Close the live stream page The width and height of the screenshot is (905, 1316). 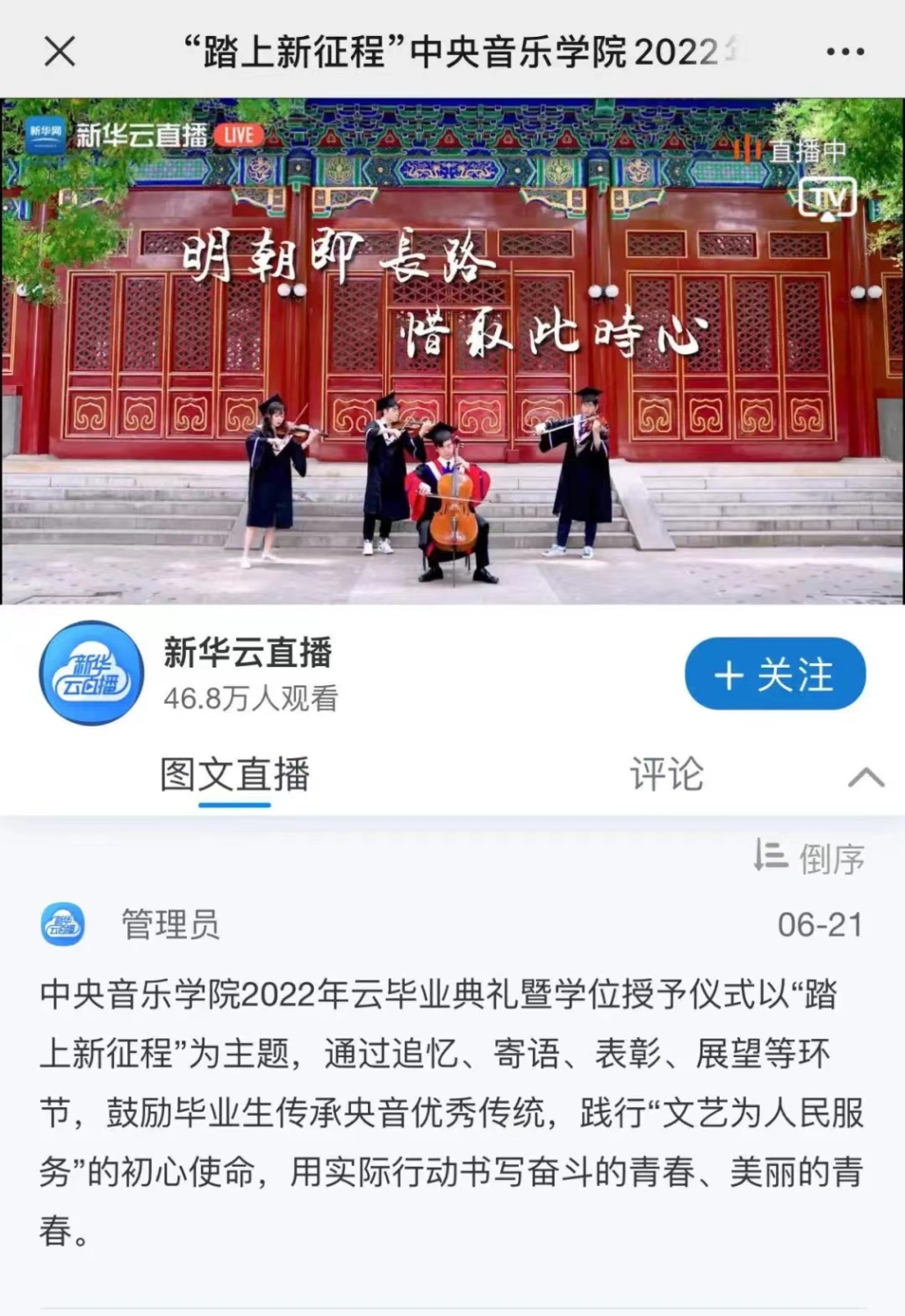(60, 52)
